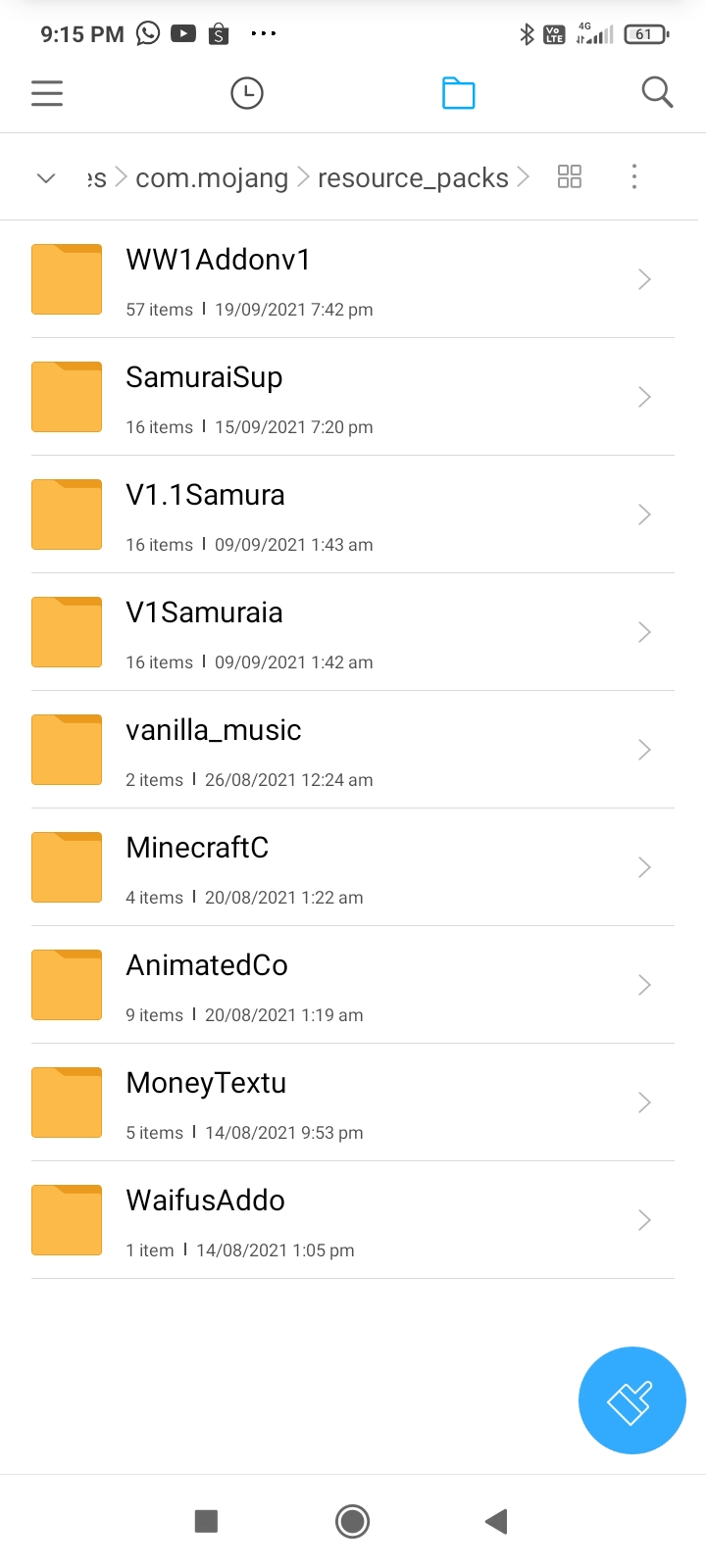Tap the blue cleaner brush button
Viewport: 706px width, 1568px height.
631,1400
